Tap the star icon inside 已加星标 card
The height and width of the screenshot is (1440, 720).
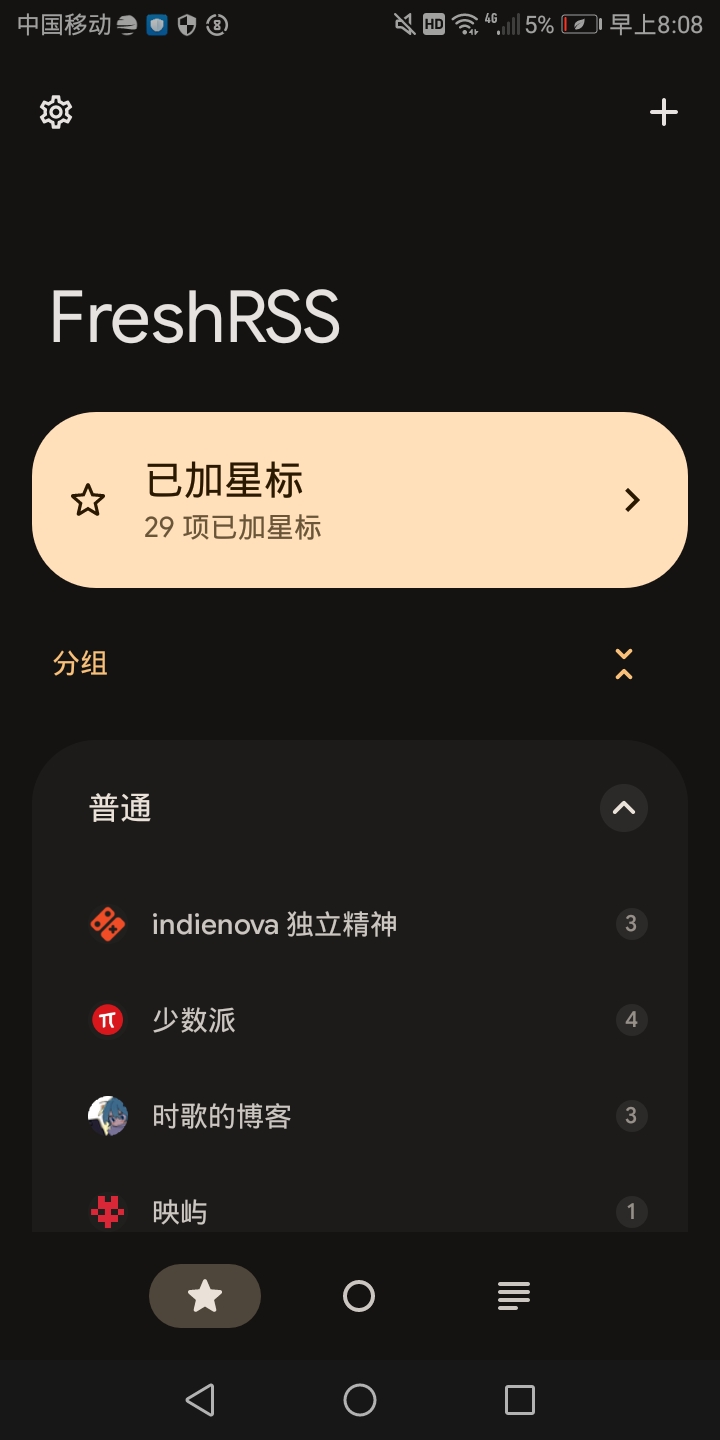88,499
